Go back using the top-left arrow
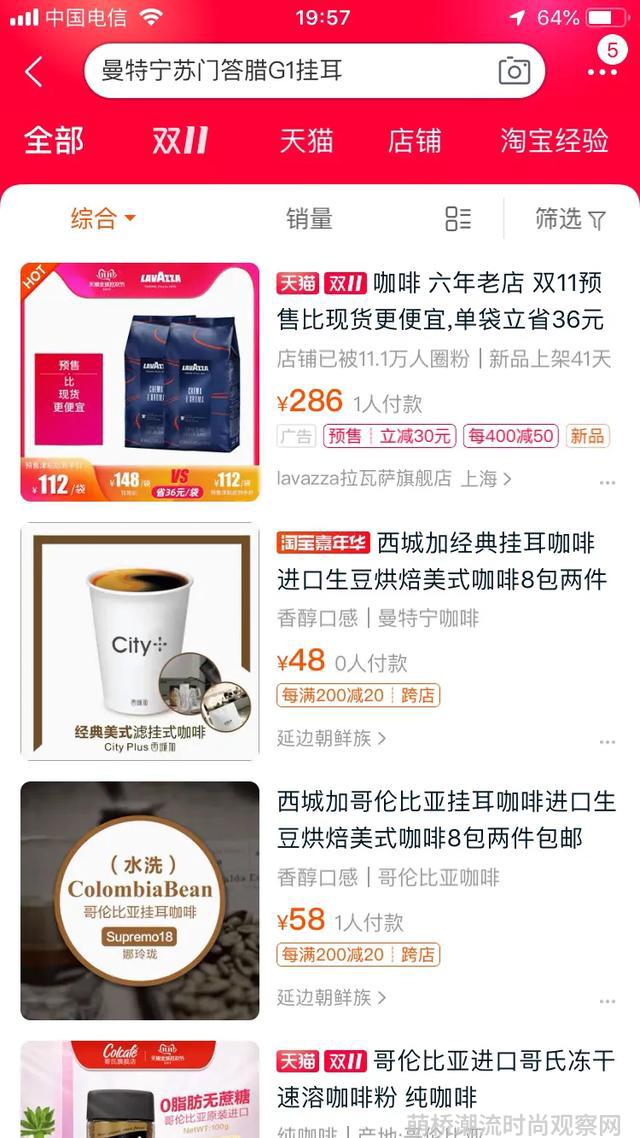Screen dimensions: 640x1138 pyautogui.click(x=34, y=72)
